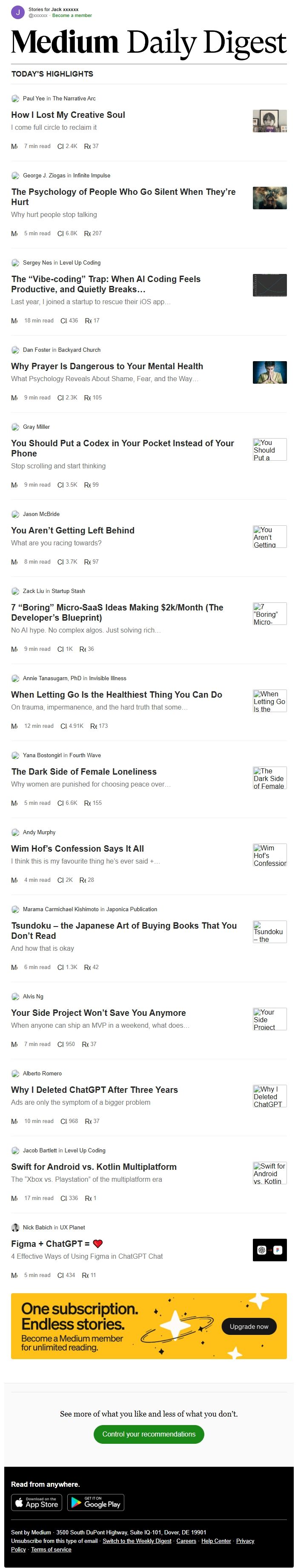Viewport: 298px width, 1568px height.
Task: Tap the Upgrade now button
Action: [x=249, y=1326]
